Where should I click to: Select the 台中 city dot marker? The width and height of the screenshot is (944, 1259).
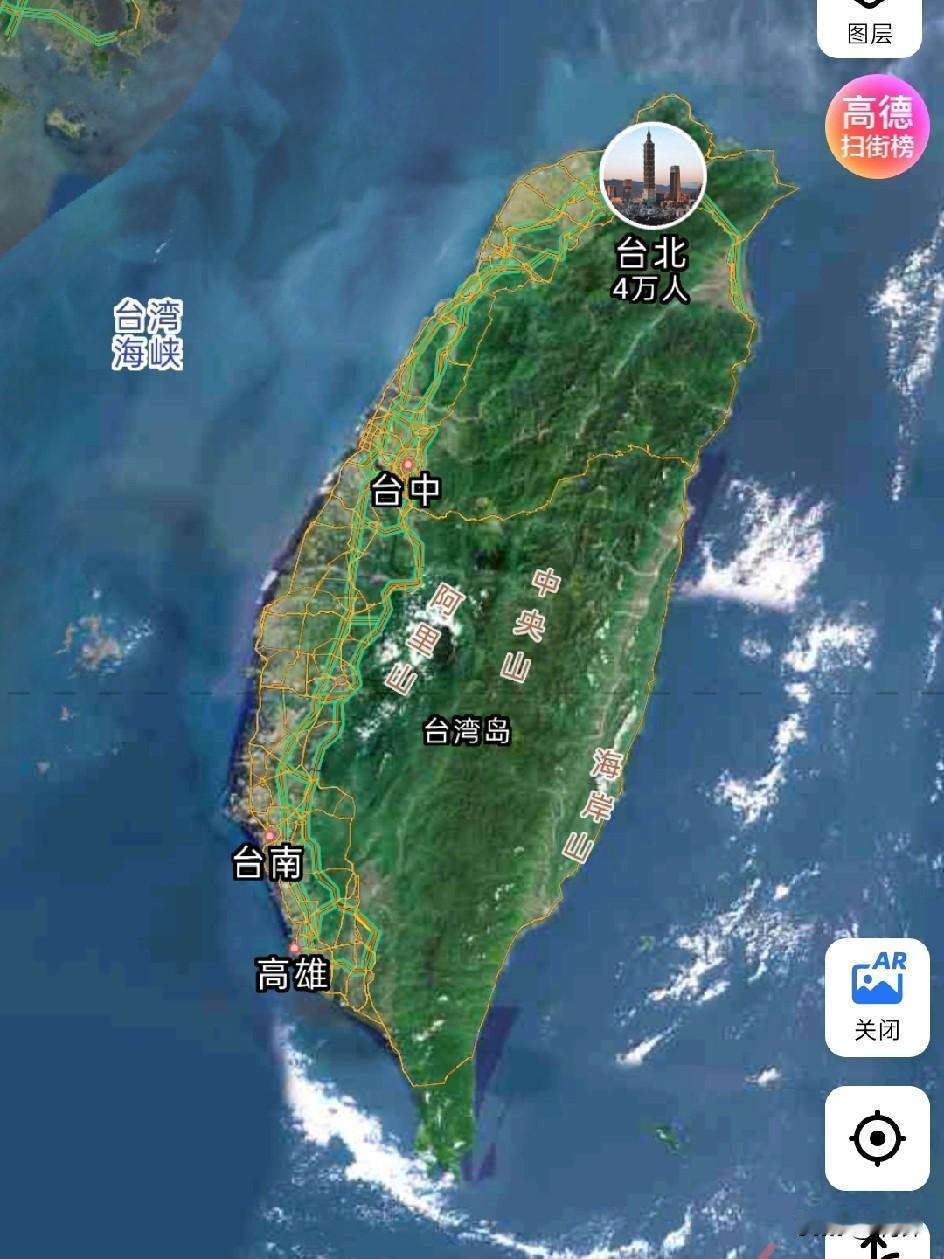coord(409,465)
